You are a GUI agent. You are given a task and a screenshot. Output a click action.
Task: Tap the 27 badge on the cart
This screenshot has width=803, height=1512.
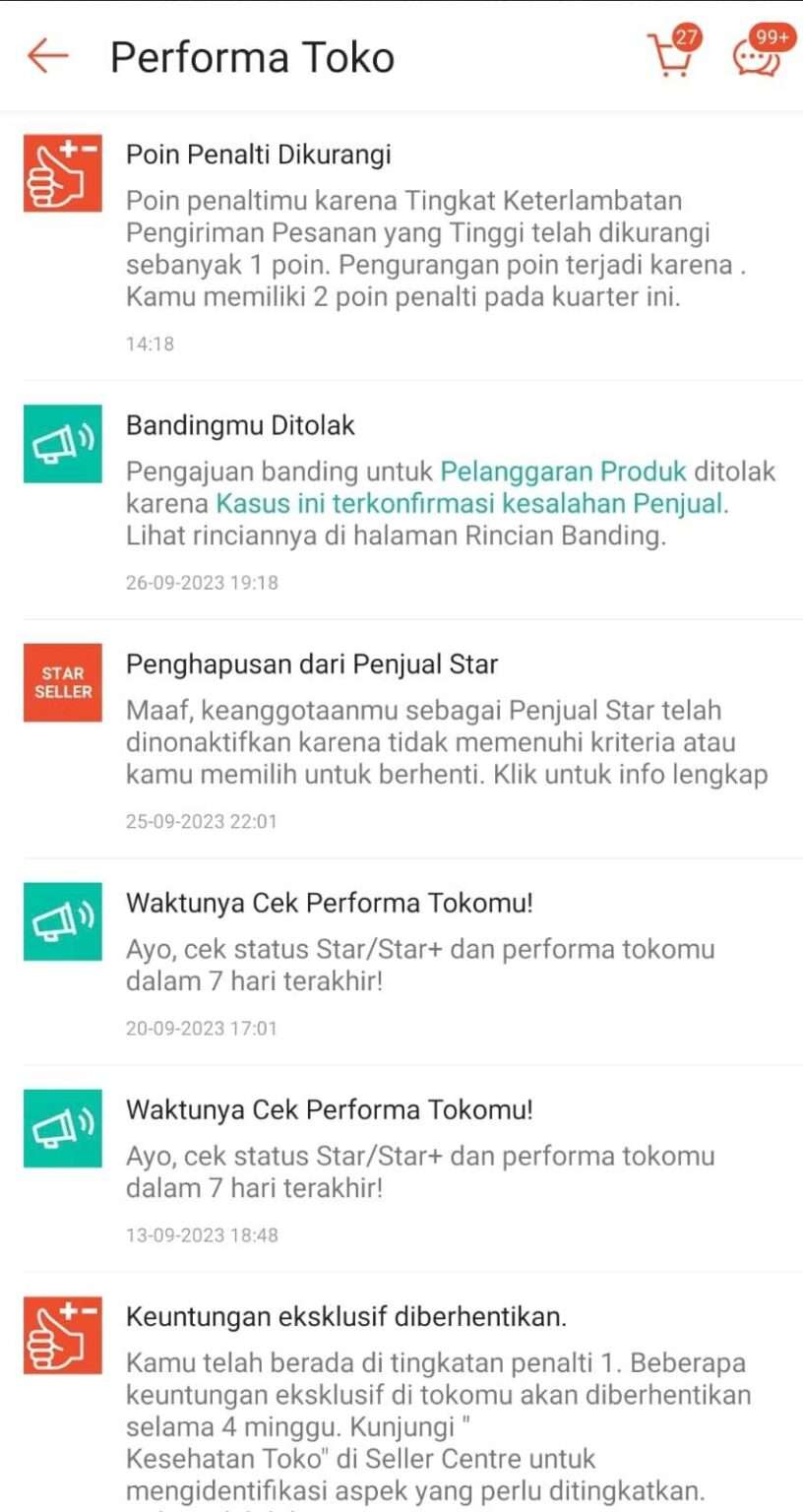tap(689, 37)
